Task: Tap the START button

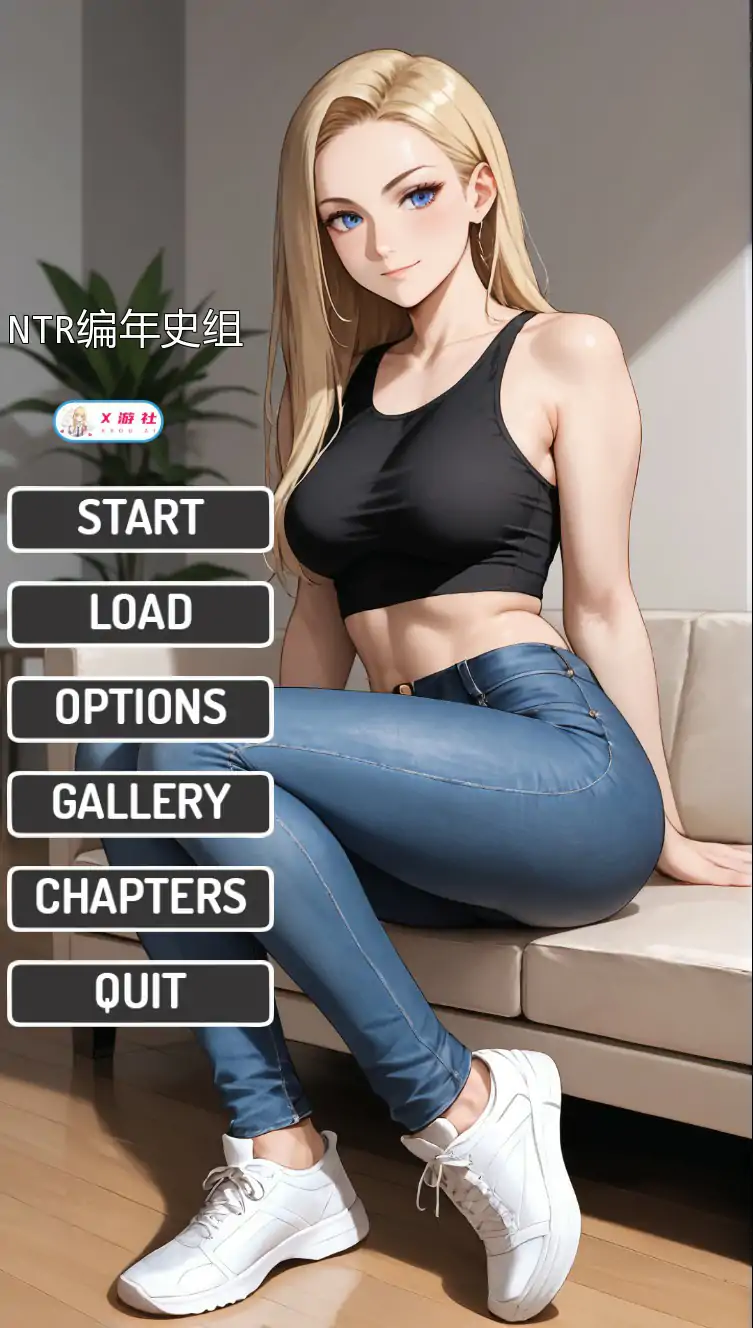Action: [x=140, y=519]
